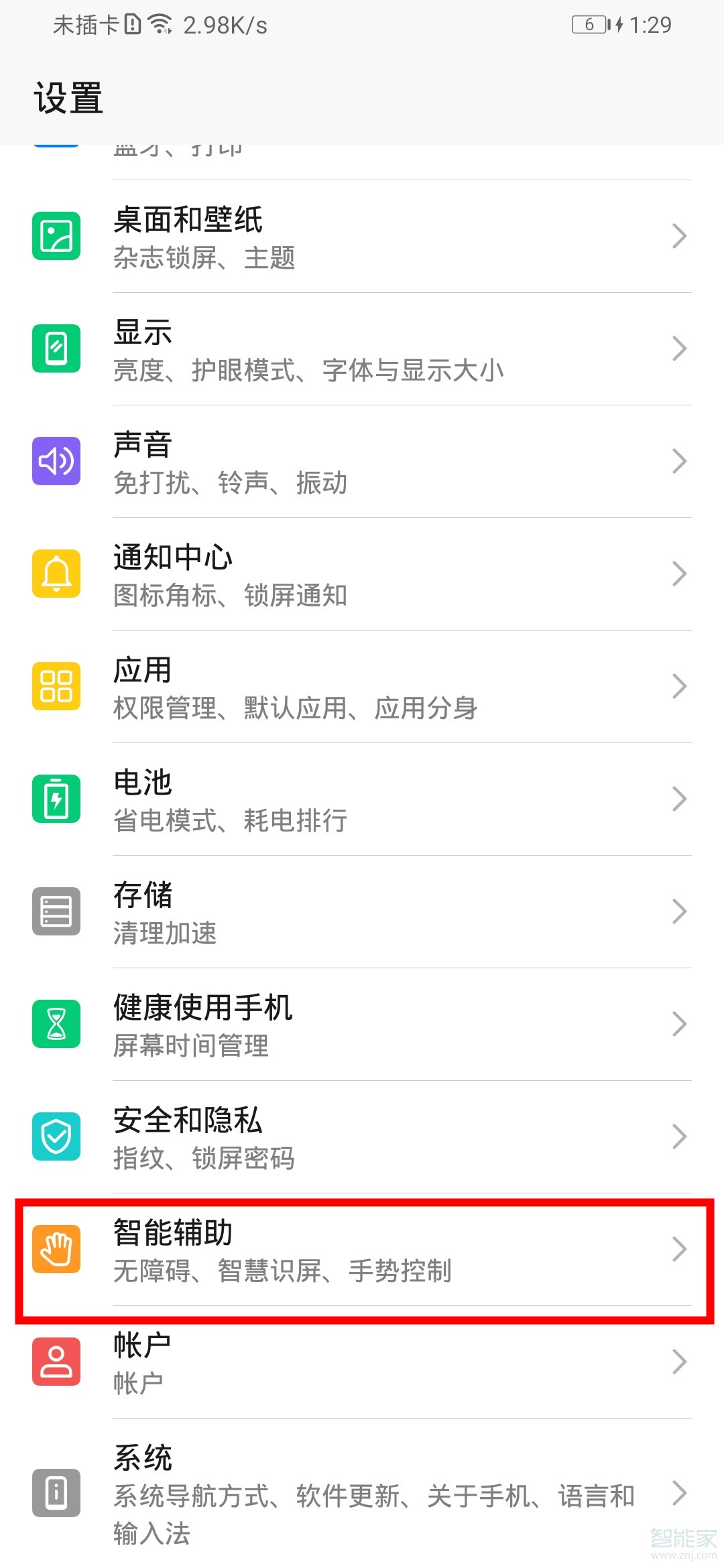
Task: Click the 系统 system info icon
Action: tap(56, 1494)
